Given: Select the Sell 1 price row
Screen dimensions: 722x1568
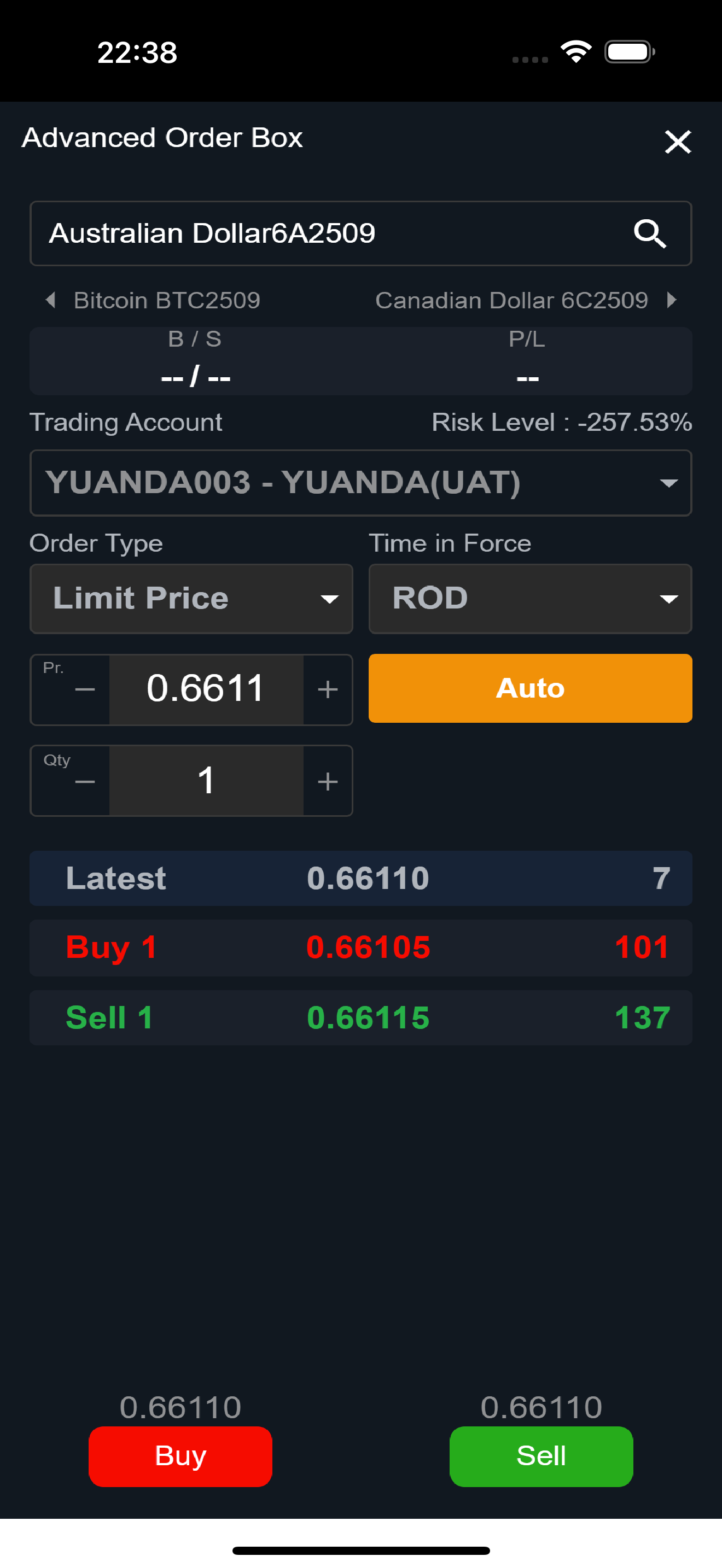Looking at the screenshot, I should tap(360, 1018).
